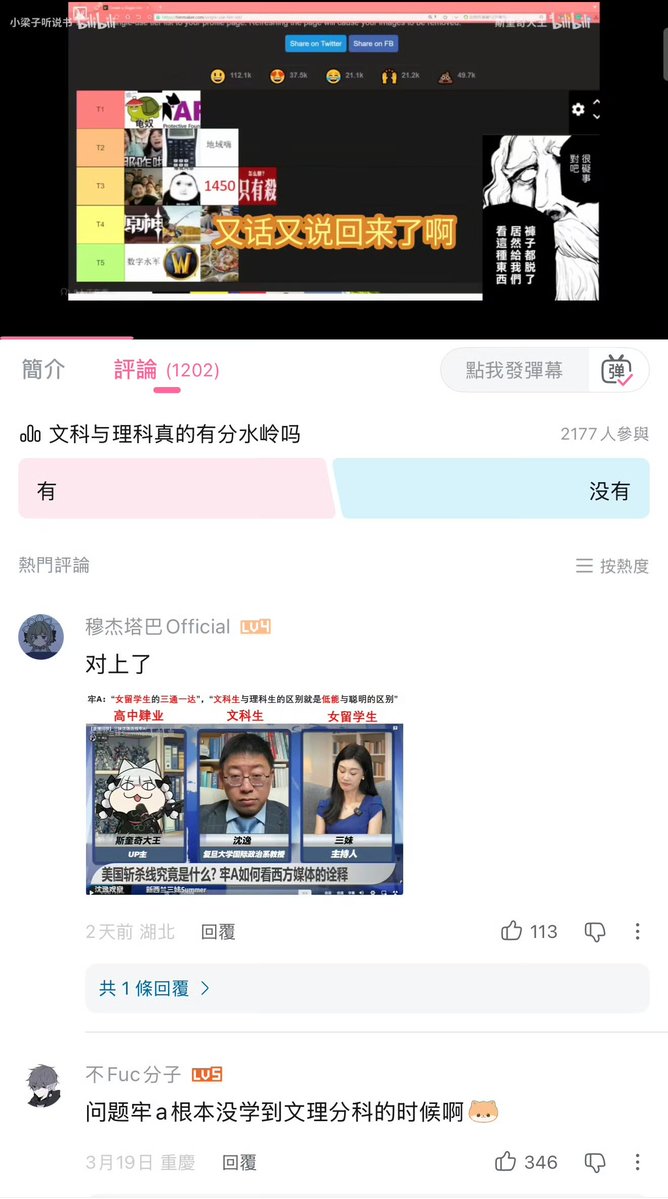View the image in 穆杰塔巴Official's comment

[244, 795]
